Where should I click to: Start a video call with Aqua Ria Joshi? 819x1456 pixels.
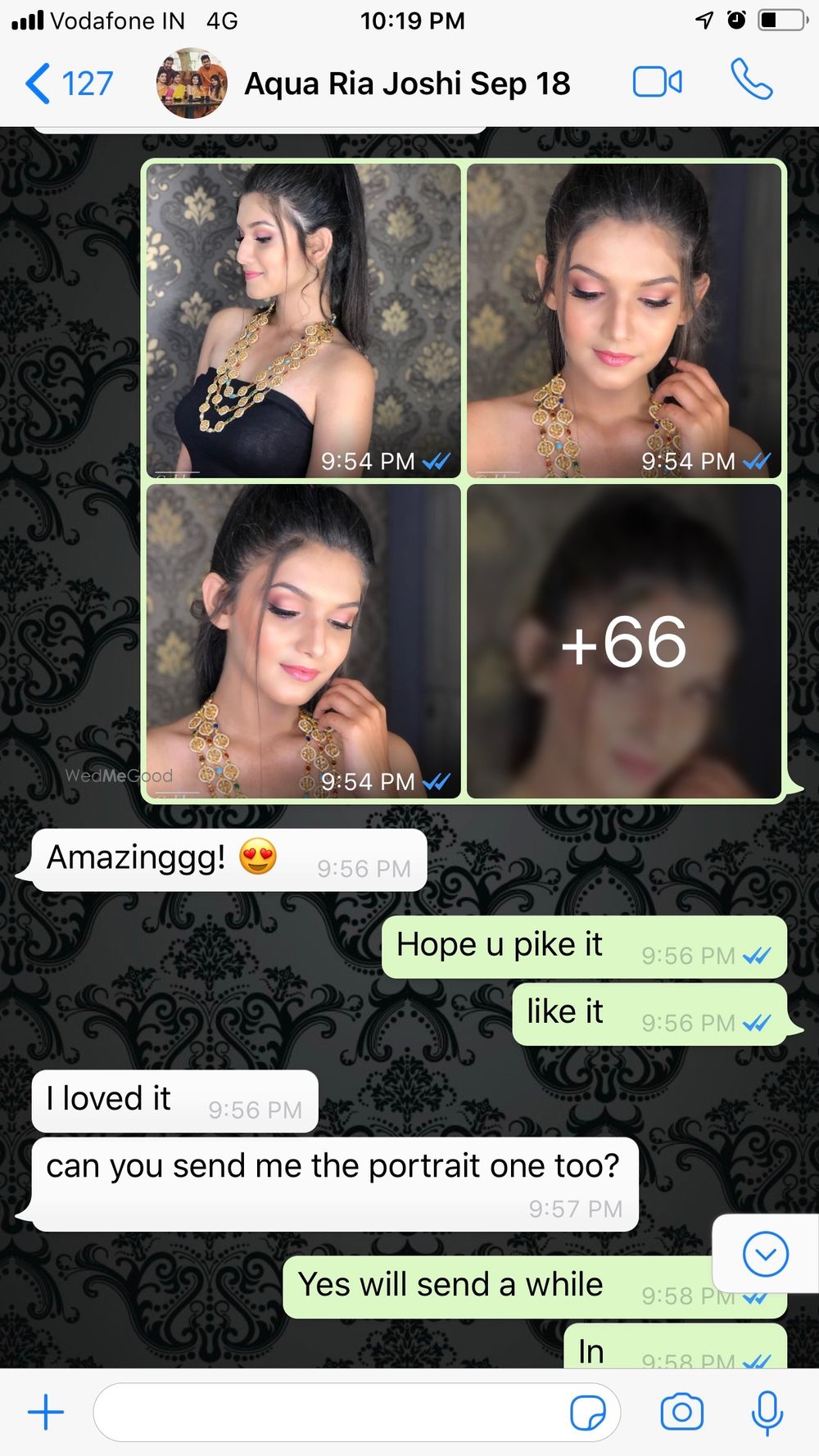[x=657, y=82]
